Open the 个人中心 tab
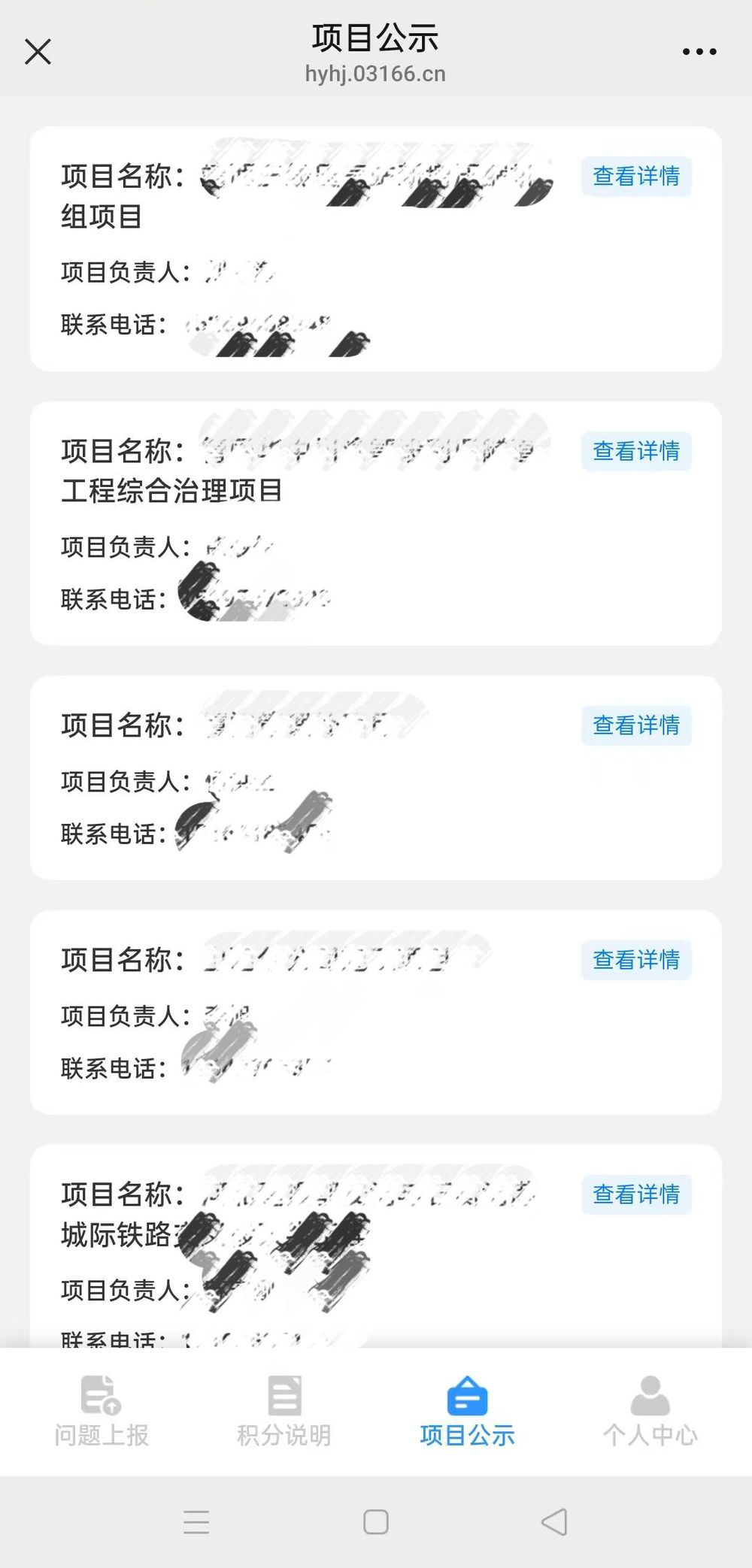The width and height of the screenshot is (752, 1568). [x=650, y=1412]
